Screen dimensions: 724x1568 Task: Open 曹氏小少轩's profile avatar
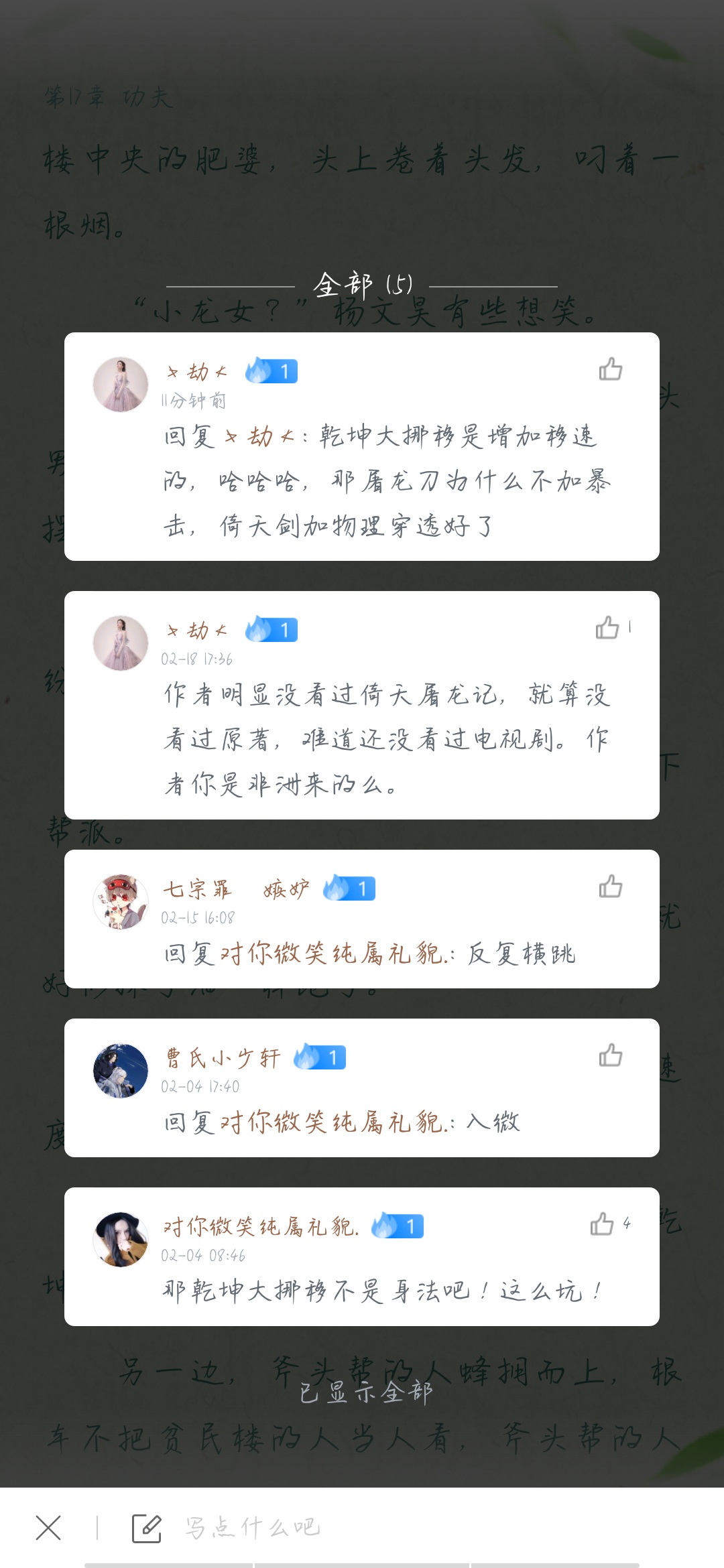[x=121, y=1070]
